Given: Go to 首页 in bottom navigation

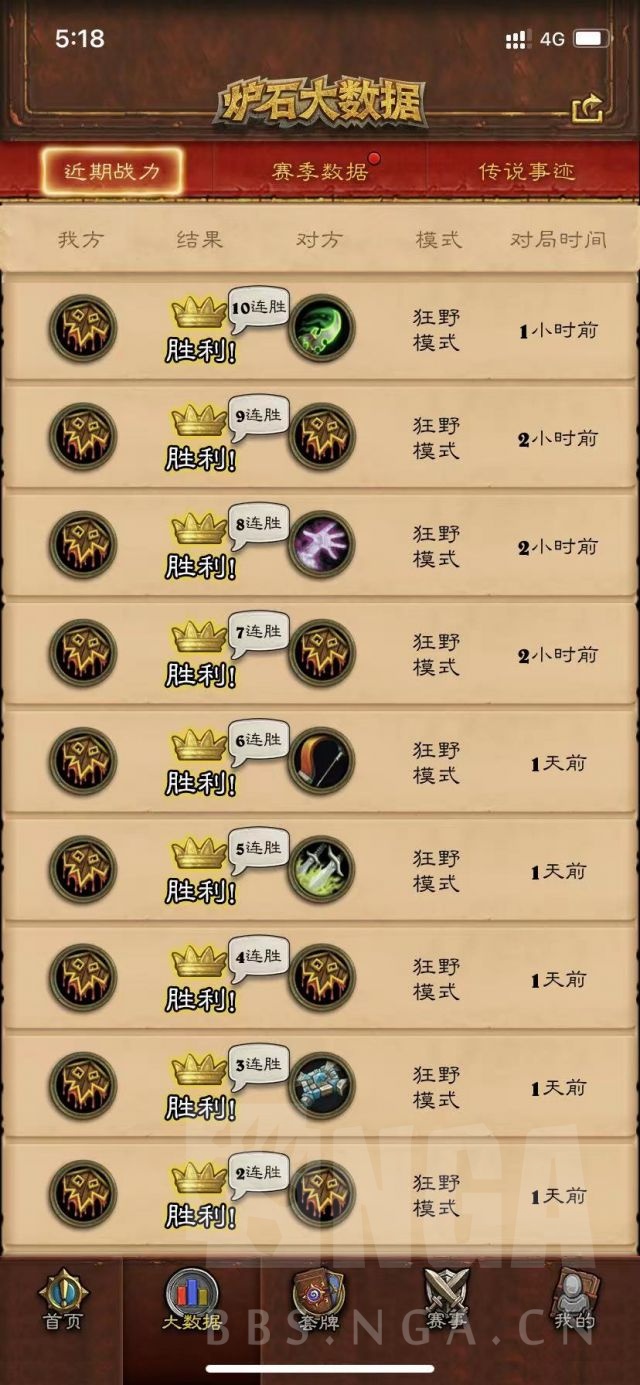Looking at the screenshot, I should (x=62, y=1302).
